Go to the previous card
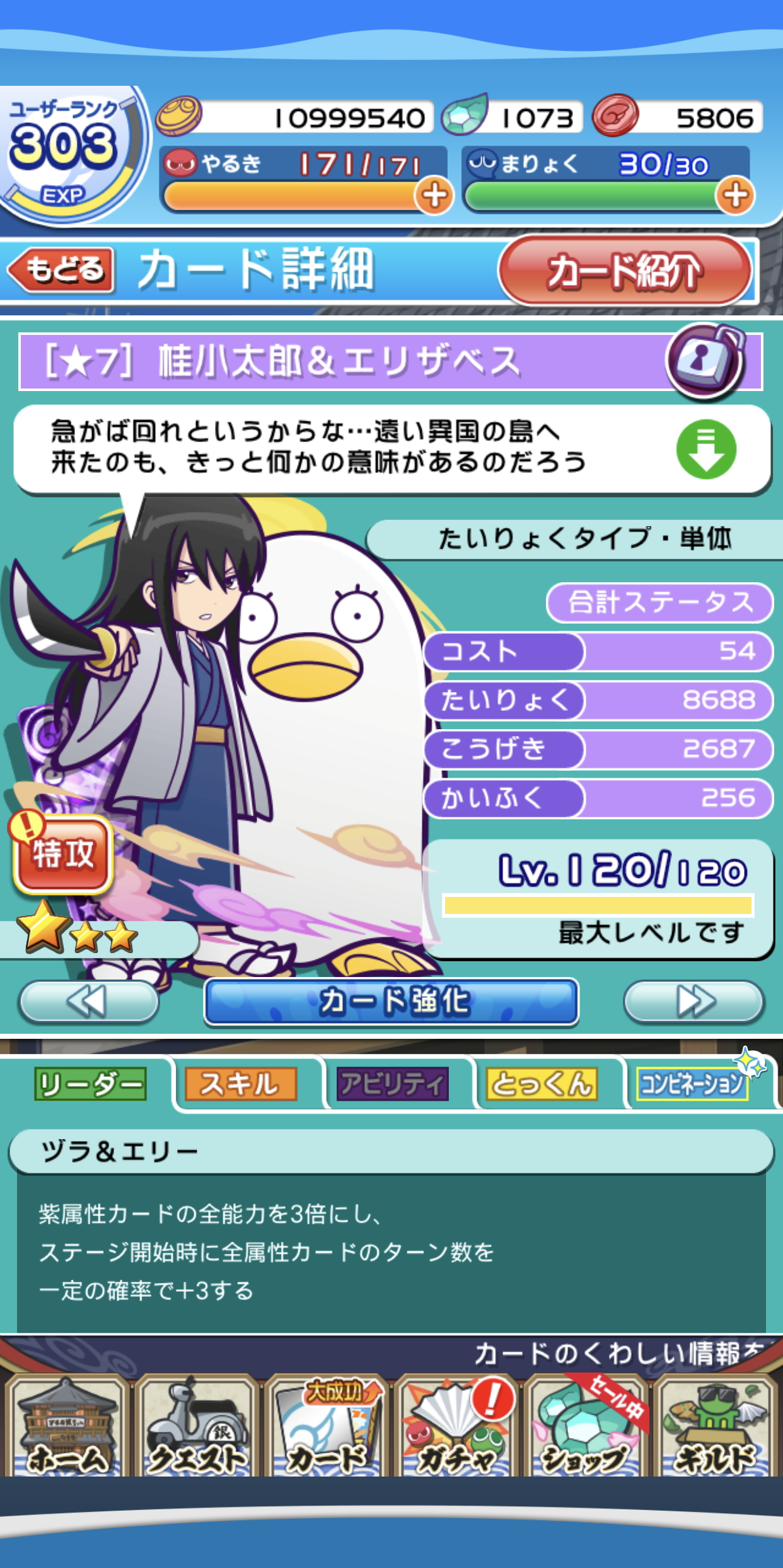Image resolution: width=783 pixels, height=1568 pixels. [88, 1000]
